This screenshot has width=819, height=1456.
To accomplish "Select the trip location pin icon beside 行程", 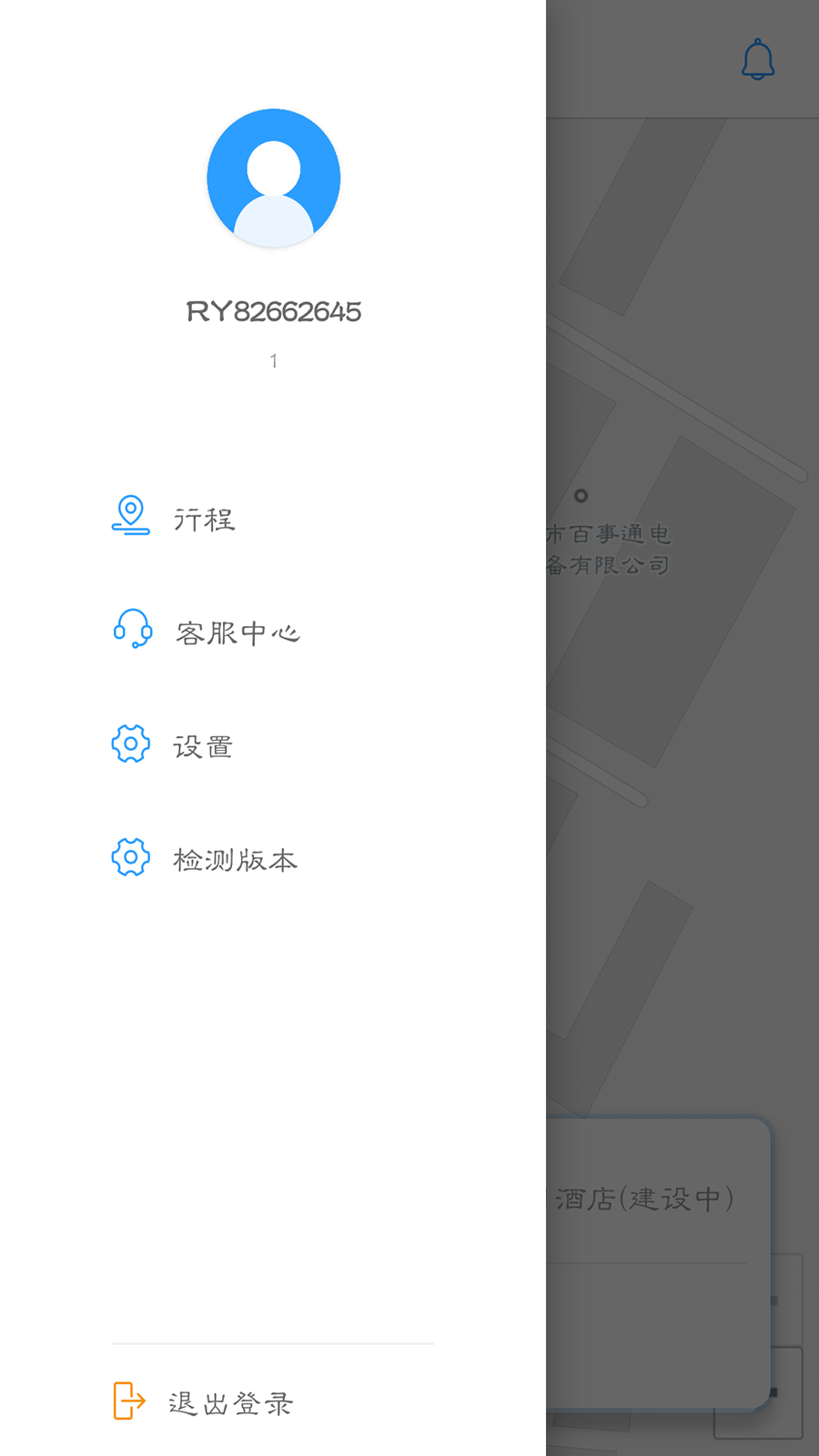I will tap(130, 517).
